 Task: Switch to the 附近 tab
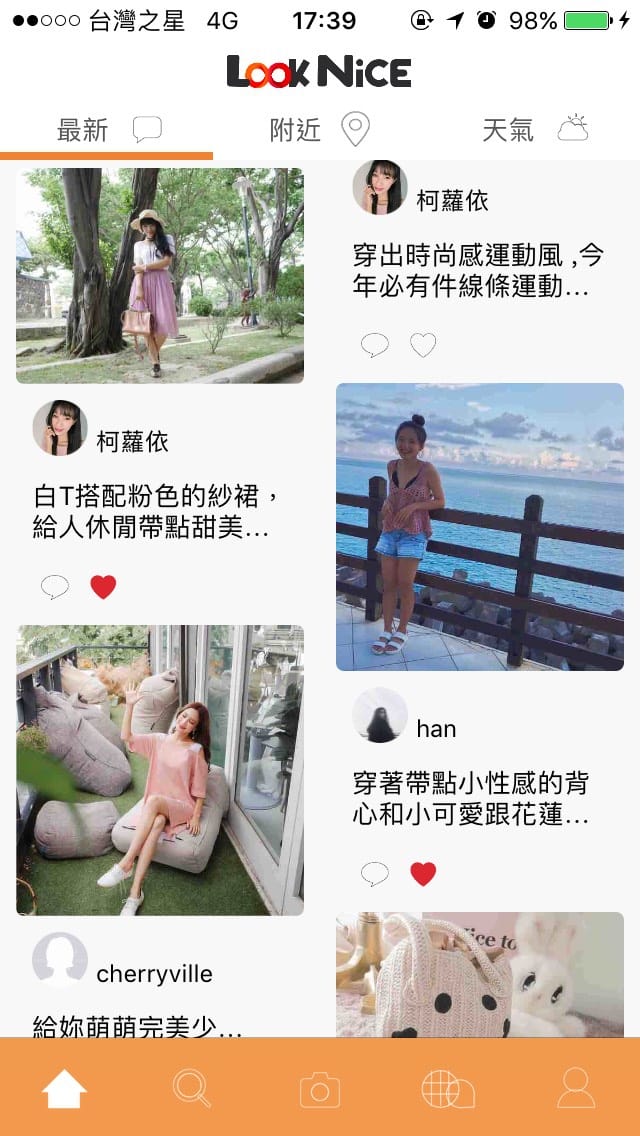pos(319,130)
